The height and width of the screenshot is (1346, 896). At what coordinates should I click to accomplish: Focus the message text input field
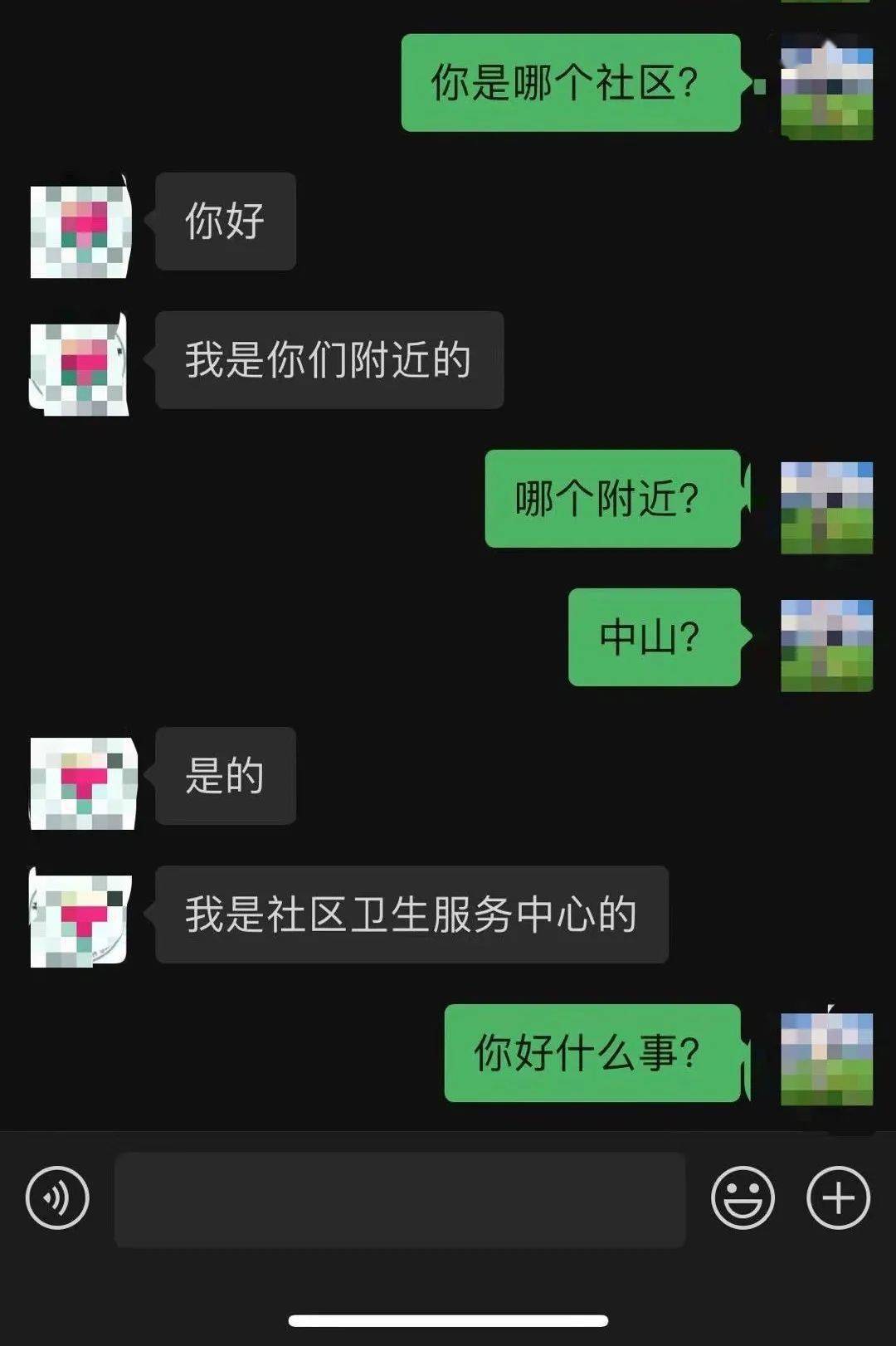pyautogui.click(x=400, y=1199)
